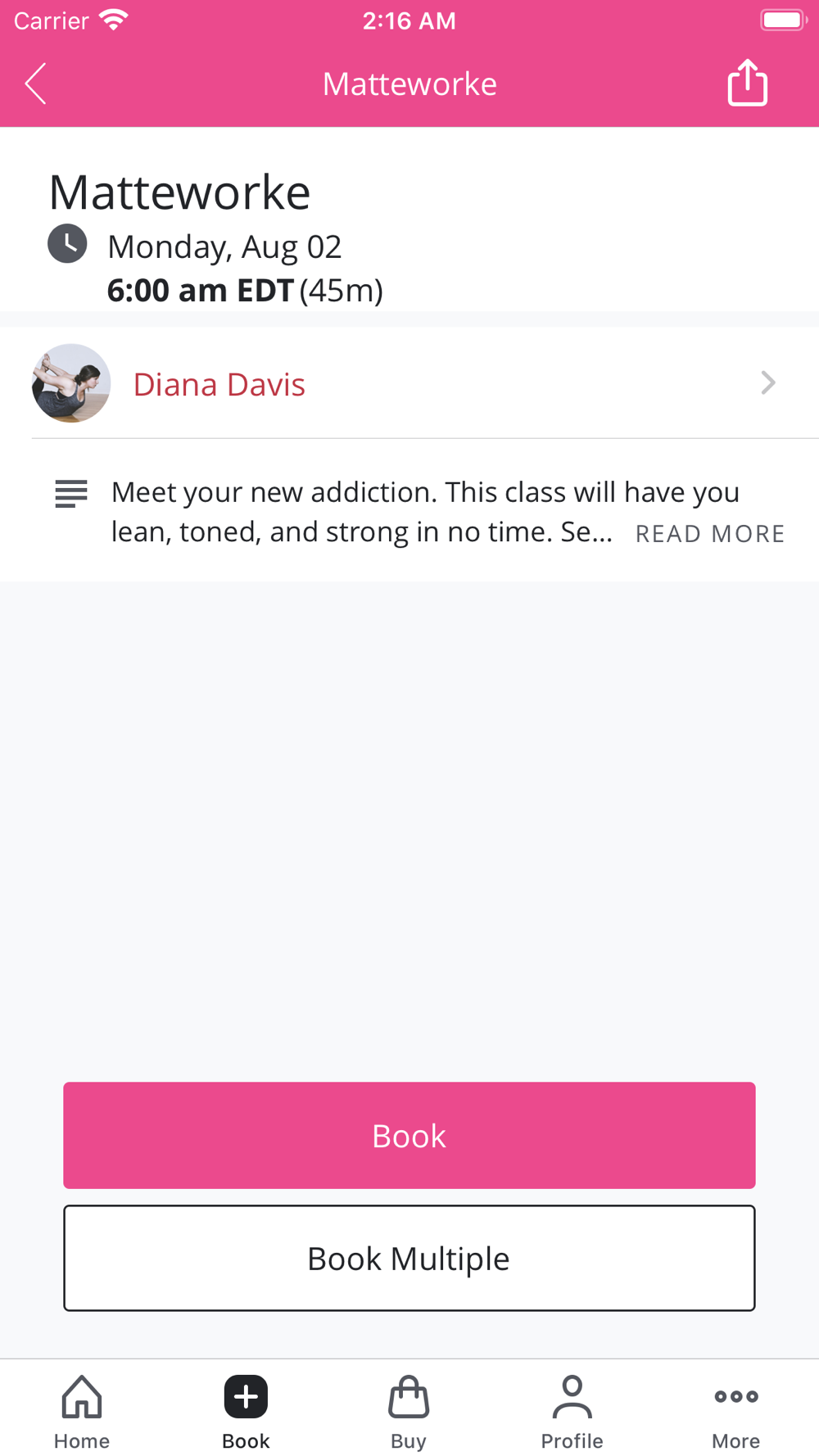Share the Matteworke class
819x1456 pixels.
pyautogui.click(x=747, y=83)
